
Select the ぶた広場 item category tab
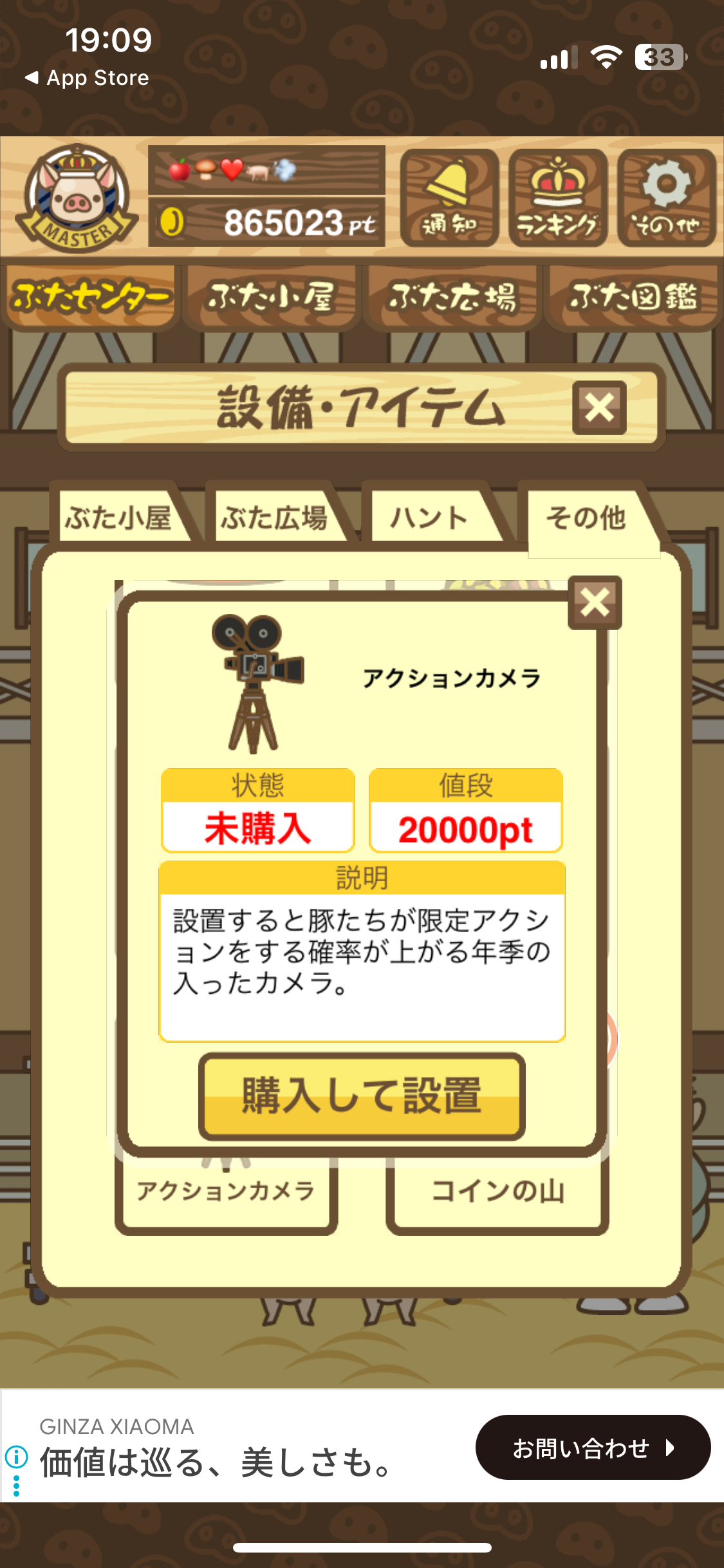(275, 518)
